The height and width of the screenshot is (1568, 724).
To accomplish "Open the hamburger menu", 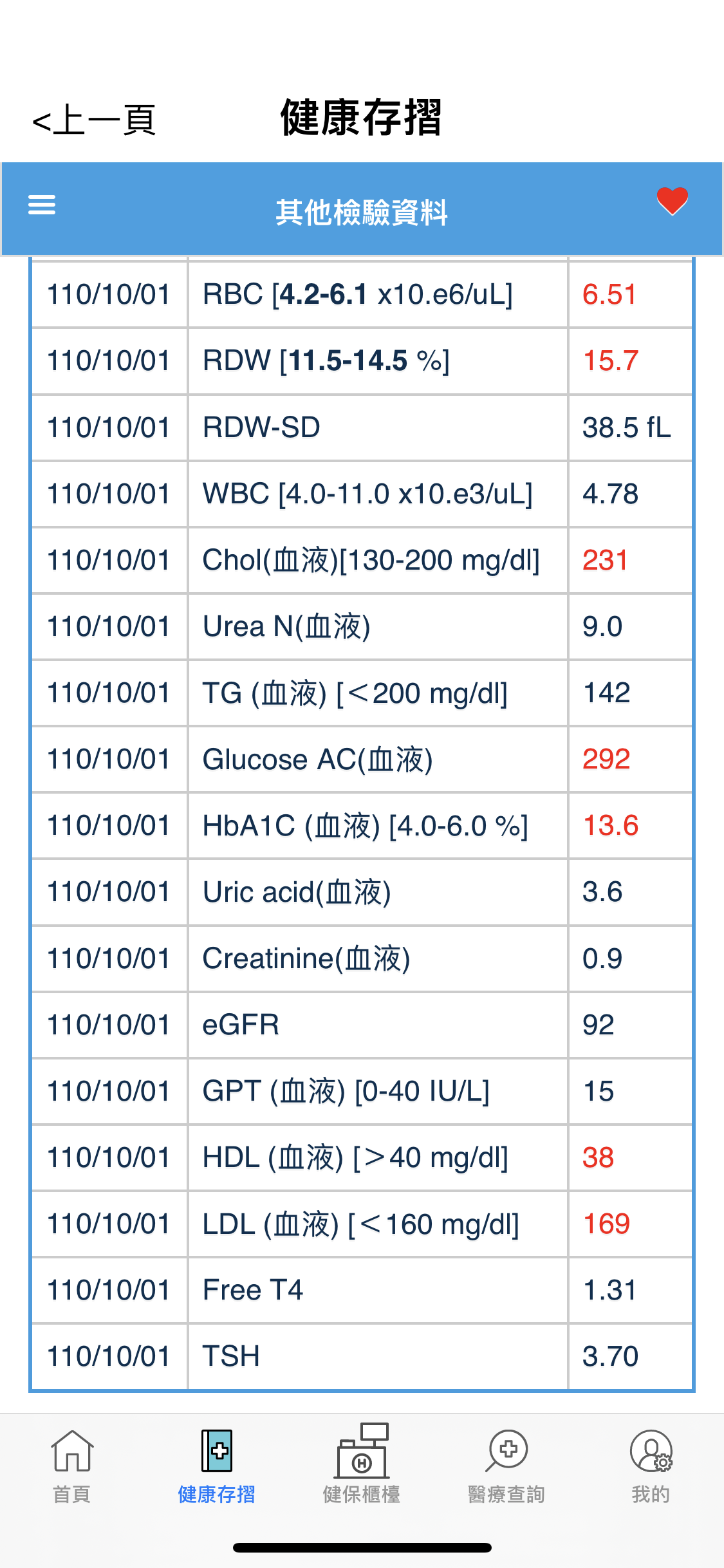I will click(x=42, y=205).
